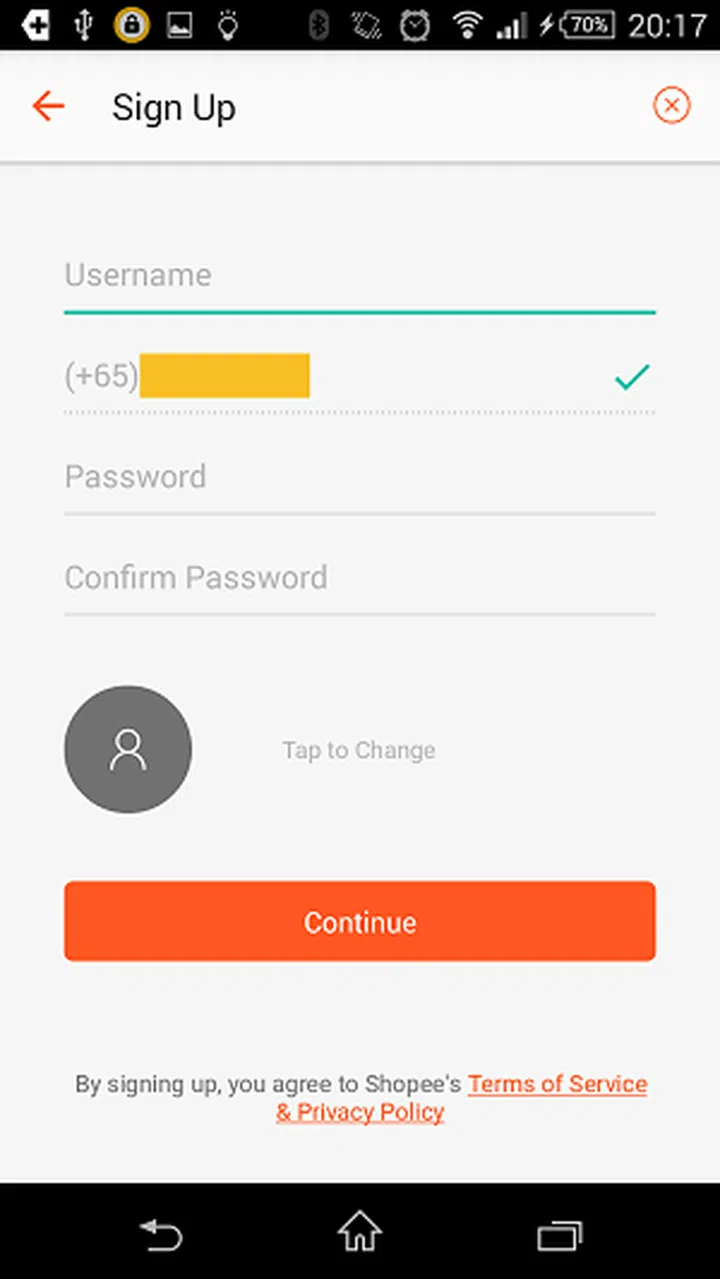
Task: Tap the Confirm Password field
Action: (x=359, y=578)
